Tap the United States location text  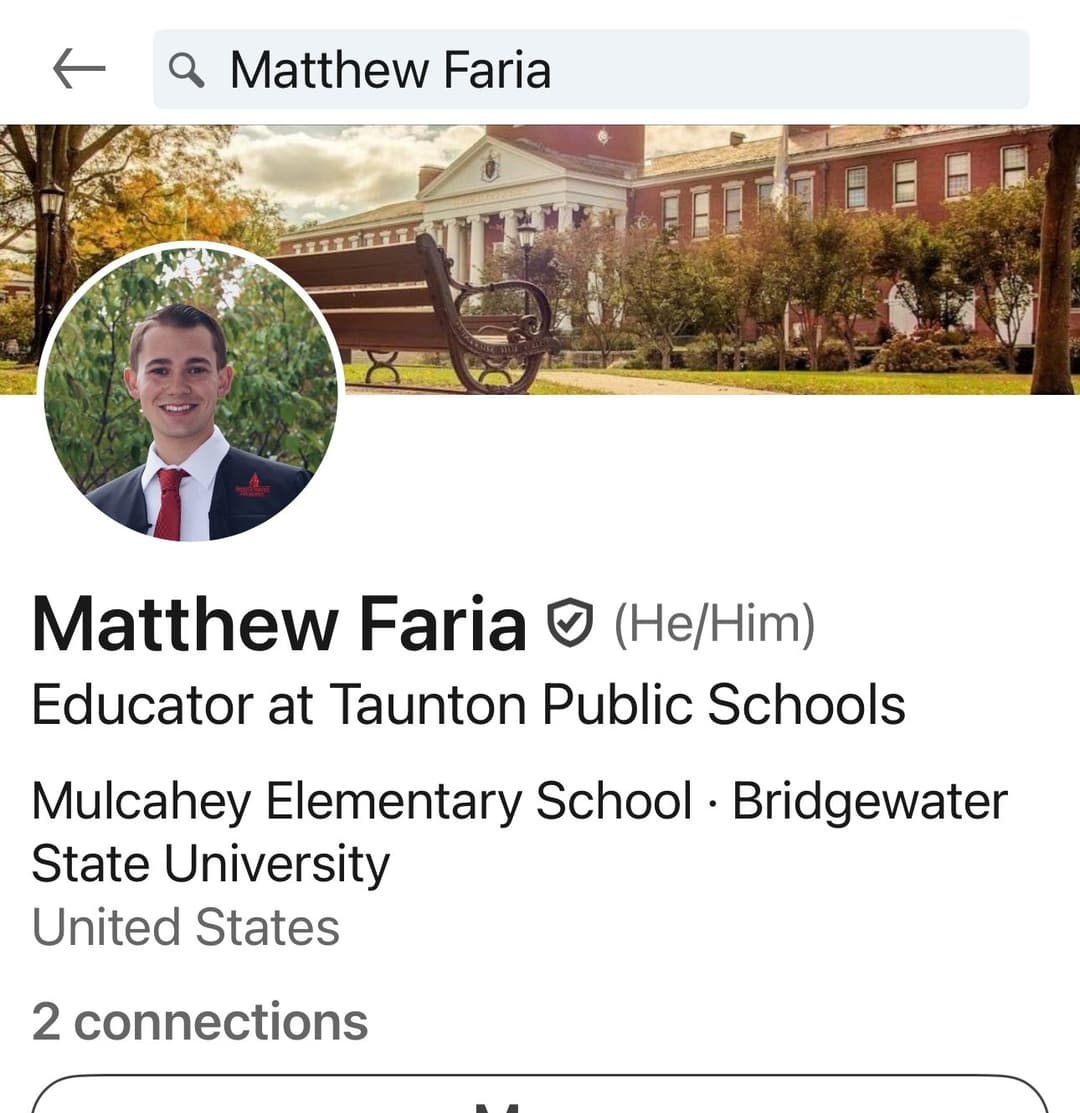(186, 928)
